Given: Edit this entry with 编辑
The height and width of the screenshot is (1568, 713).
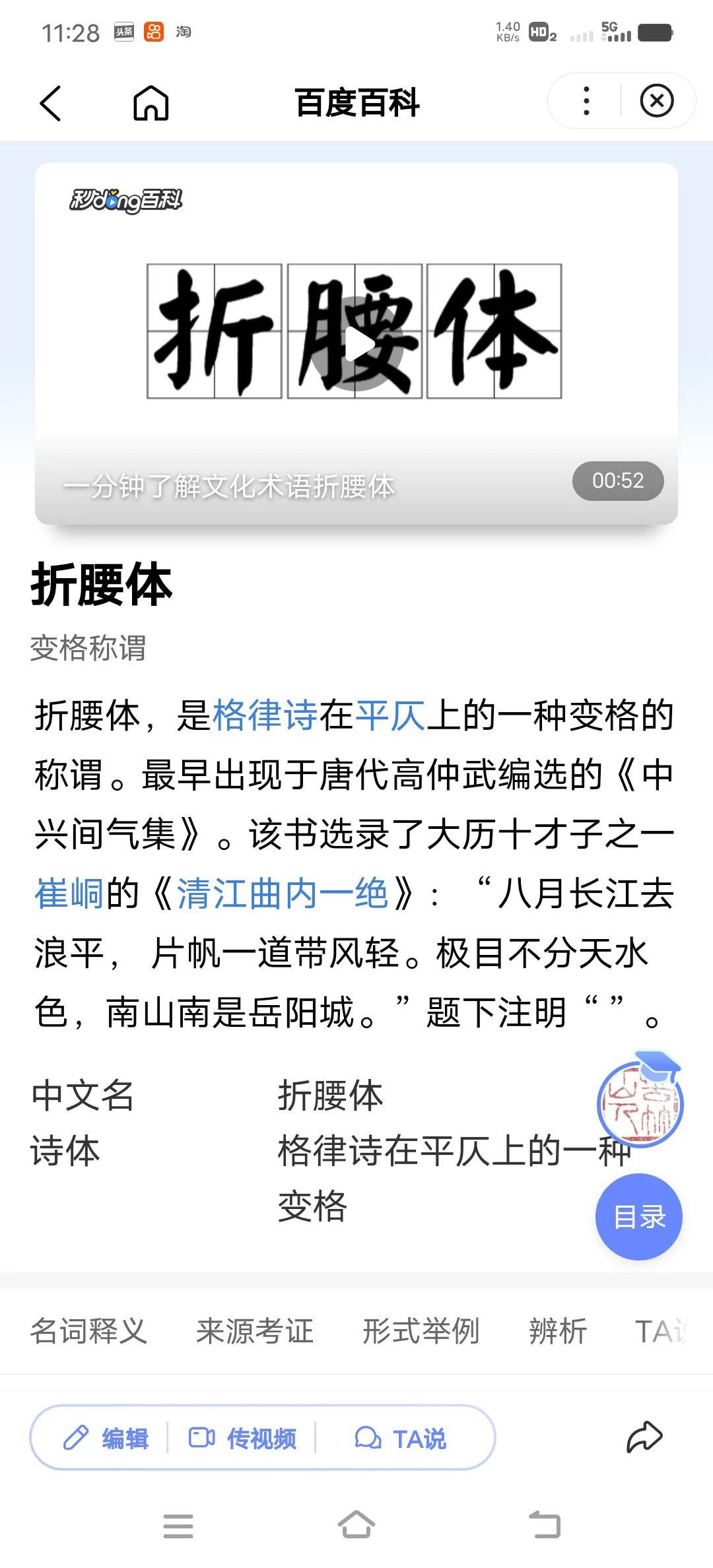Looking at the screenshot, I should [x=106, y=1439].
